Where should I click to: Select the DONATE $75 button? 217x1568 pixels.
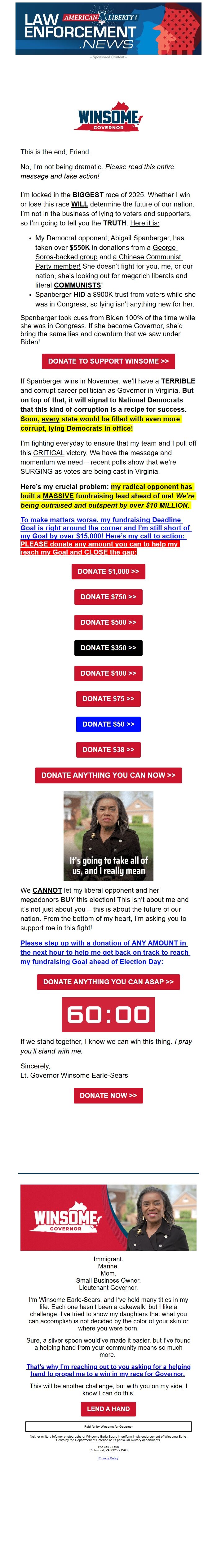[x=108, y=699]
